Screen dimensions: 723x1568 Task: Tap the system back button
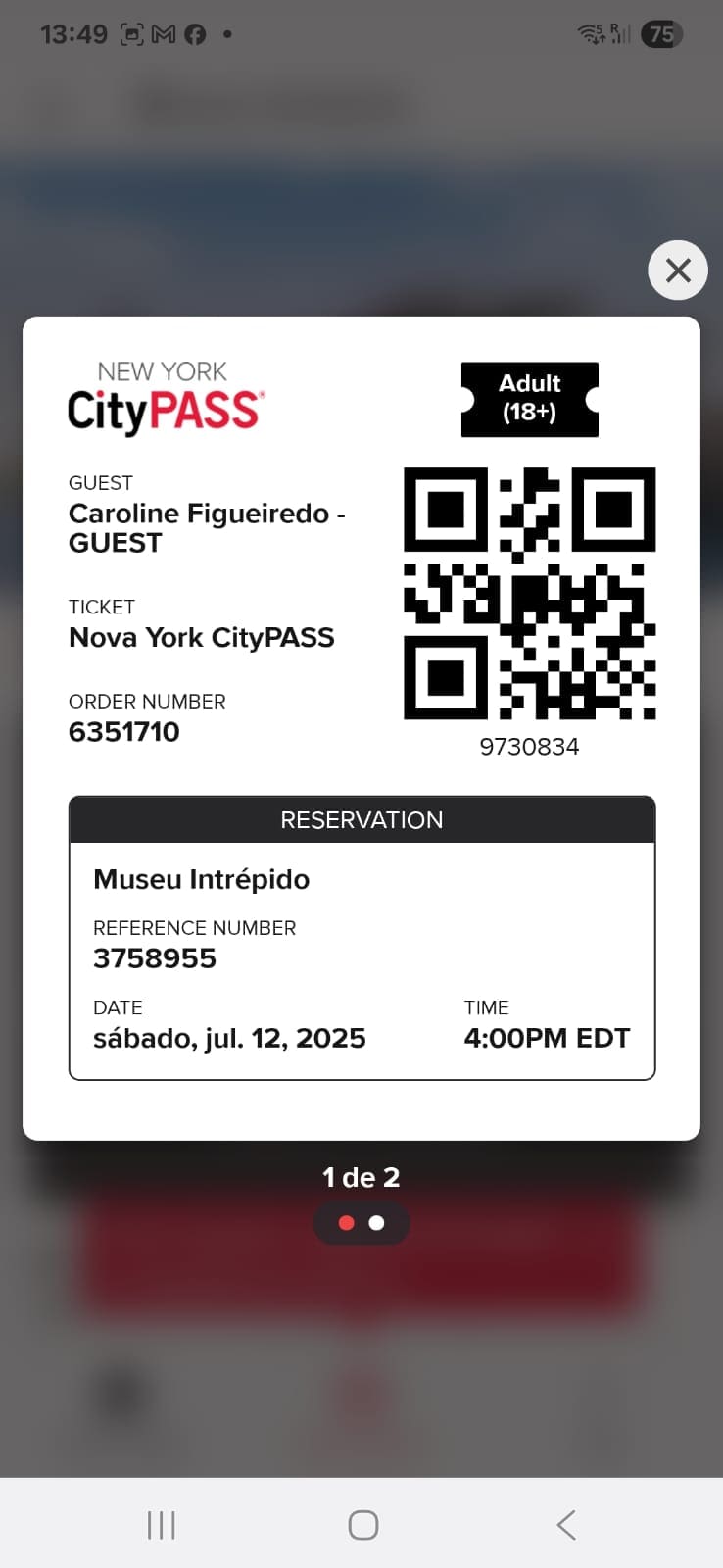click(565, 1525)
